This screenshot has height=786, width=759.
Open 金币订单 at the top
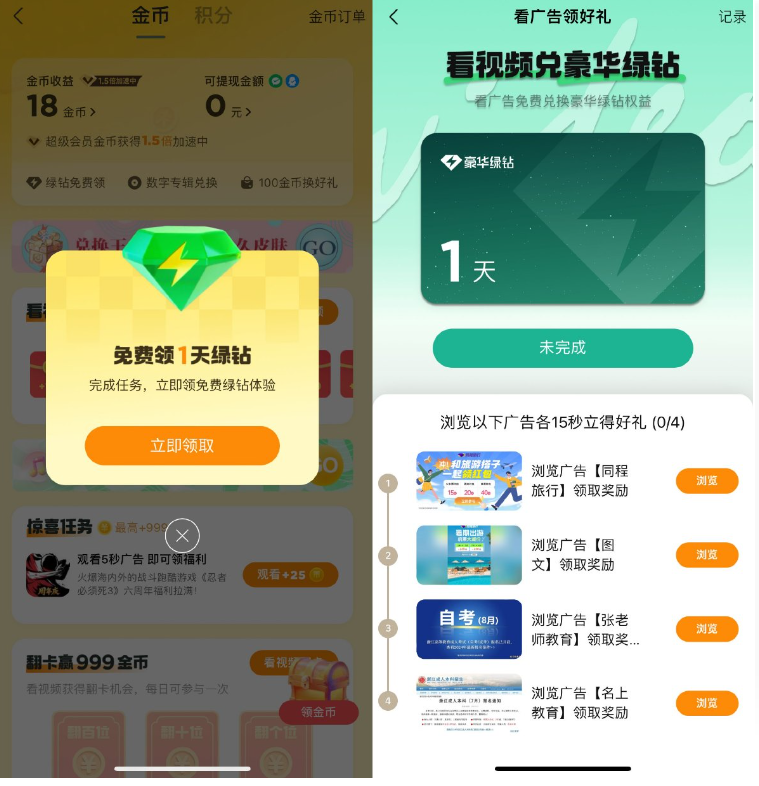click(337, 17)
